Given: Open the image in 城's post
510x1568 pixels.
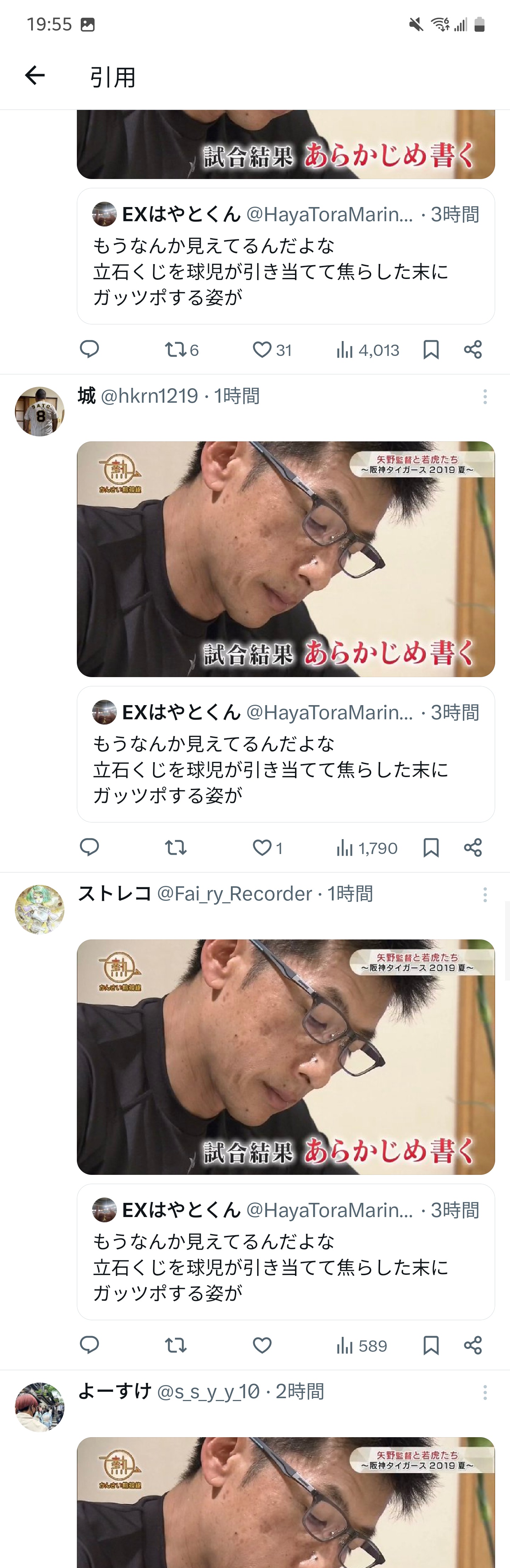Looking at the screenshot, I should (286, 559).
